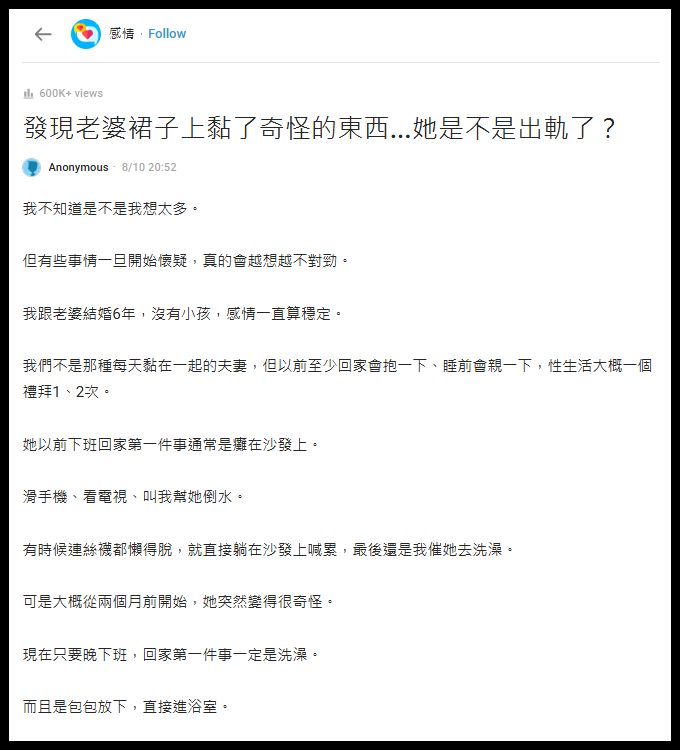
Task: Go back with the arrow icon
Action: pos(43,34)
